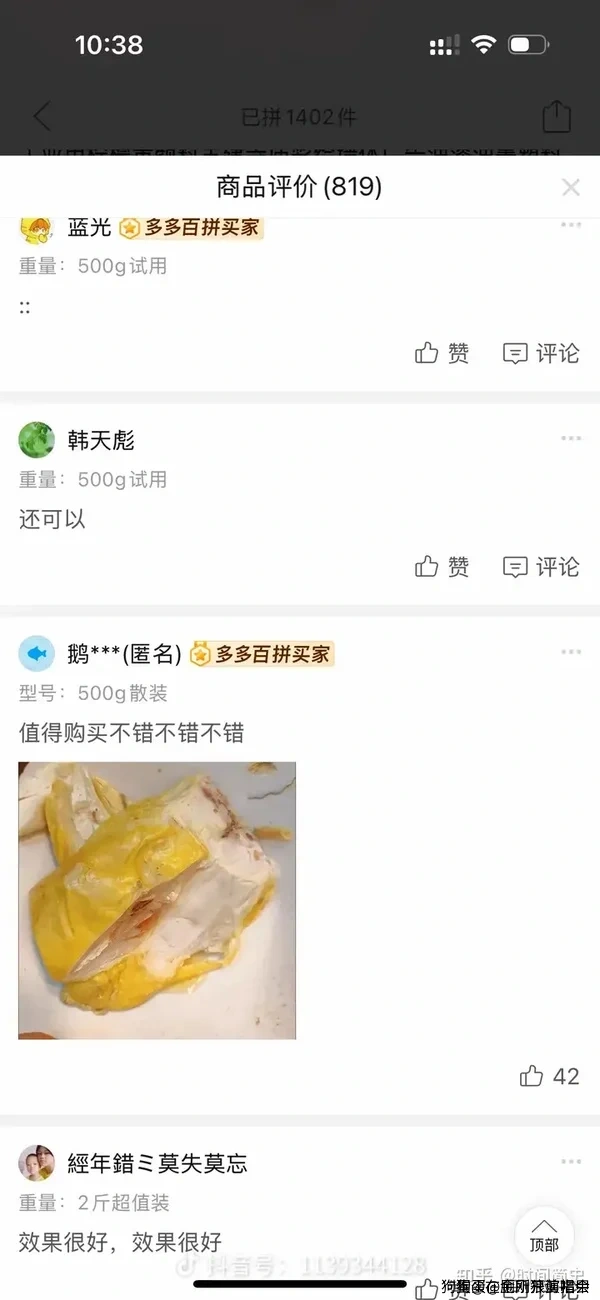This screenshot has width=600, height=1300.
Task: Go back using the top-left arrow
Action: 42,117
